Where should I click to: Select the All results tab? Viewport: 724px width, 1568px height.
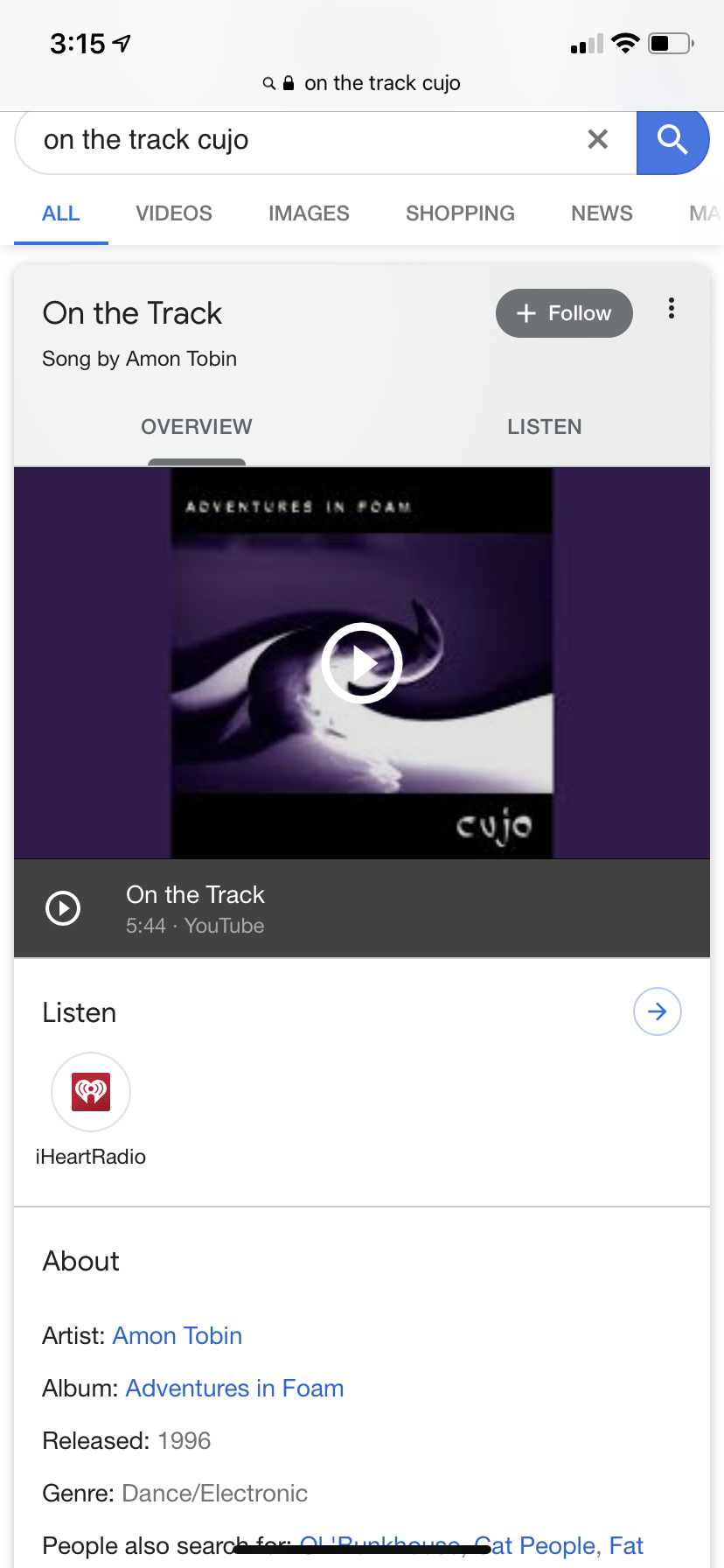pos(61,213)
